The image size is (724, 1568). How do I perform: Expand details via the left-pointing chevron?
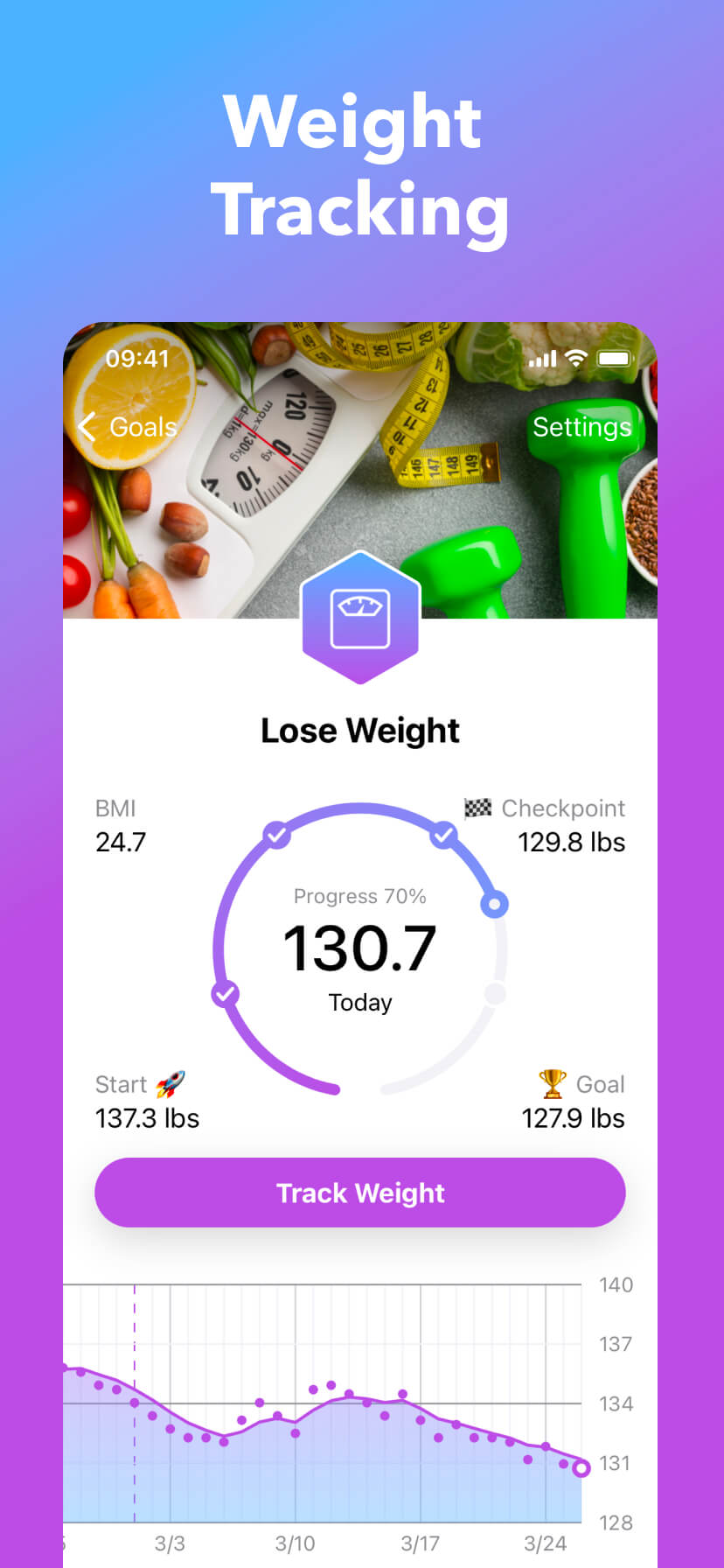[x=87, y=427]
